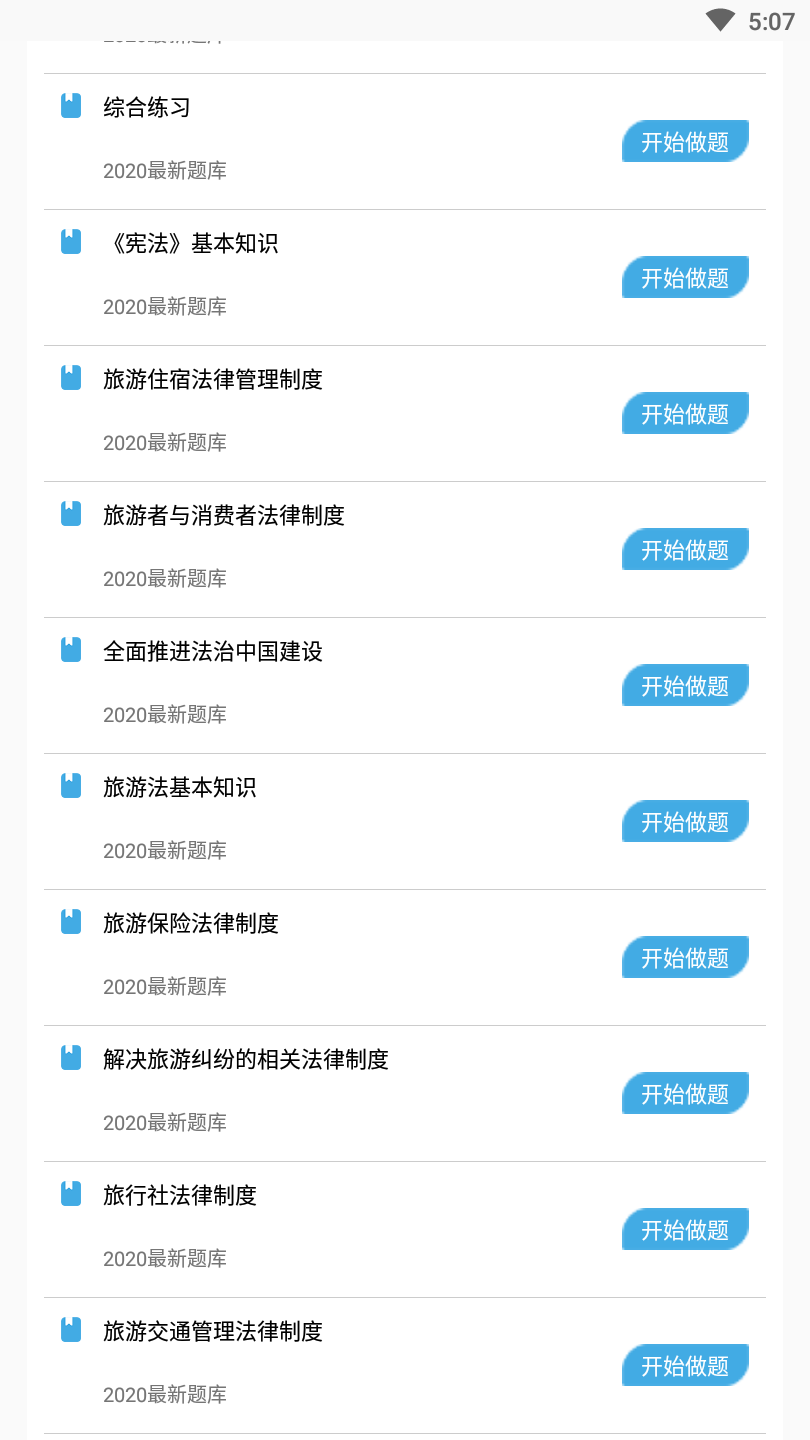Hit 开始做题 for 旅行社法律制度

pyautogui.click(x=685, y=1230)
